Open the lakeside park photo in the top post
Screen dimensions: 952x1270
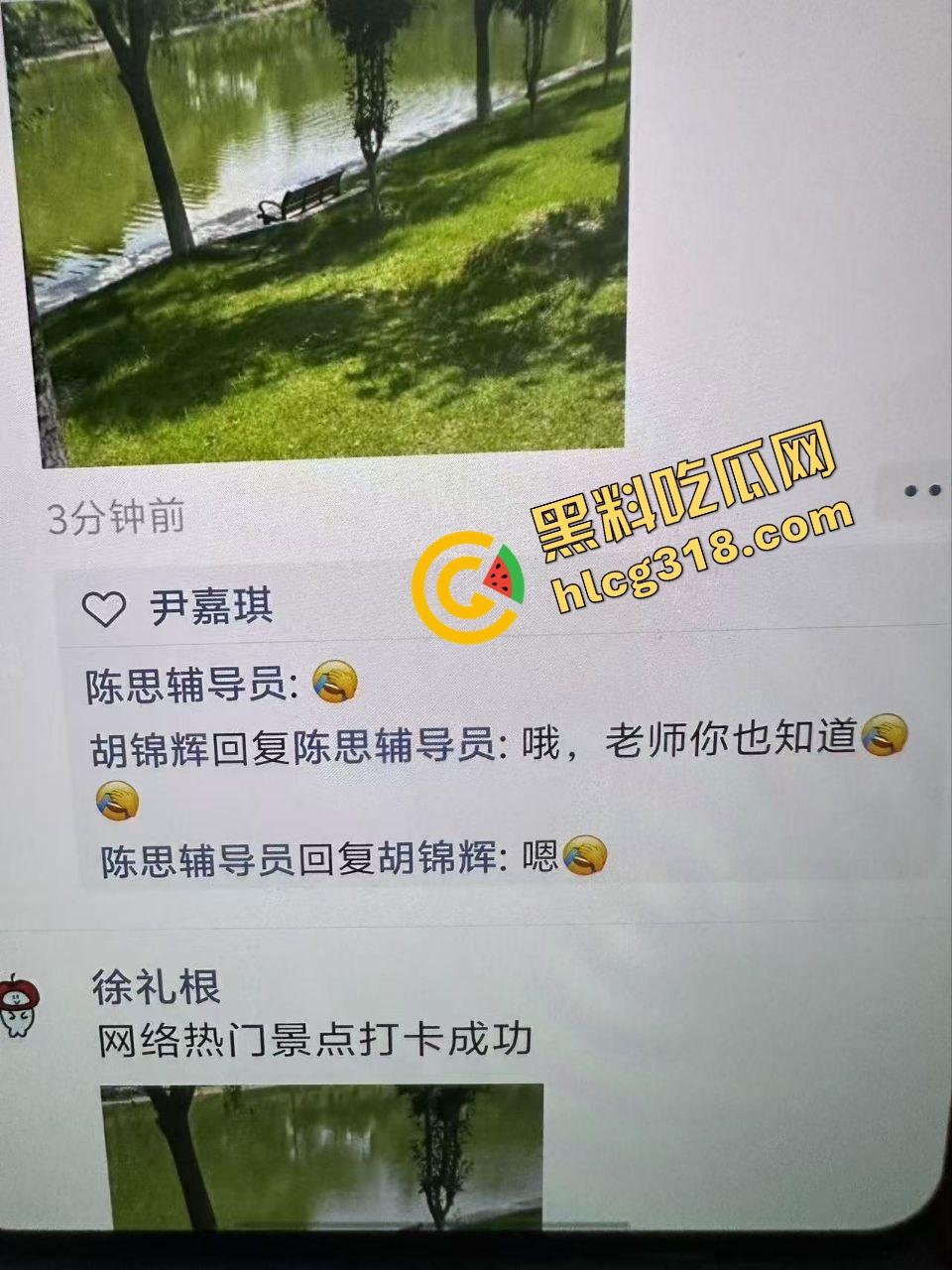point(327,228)
